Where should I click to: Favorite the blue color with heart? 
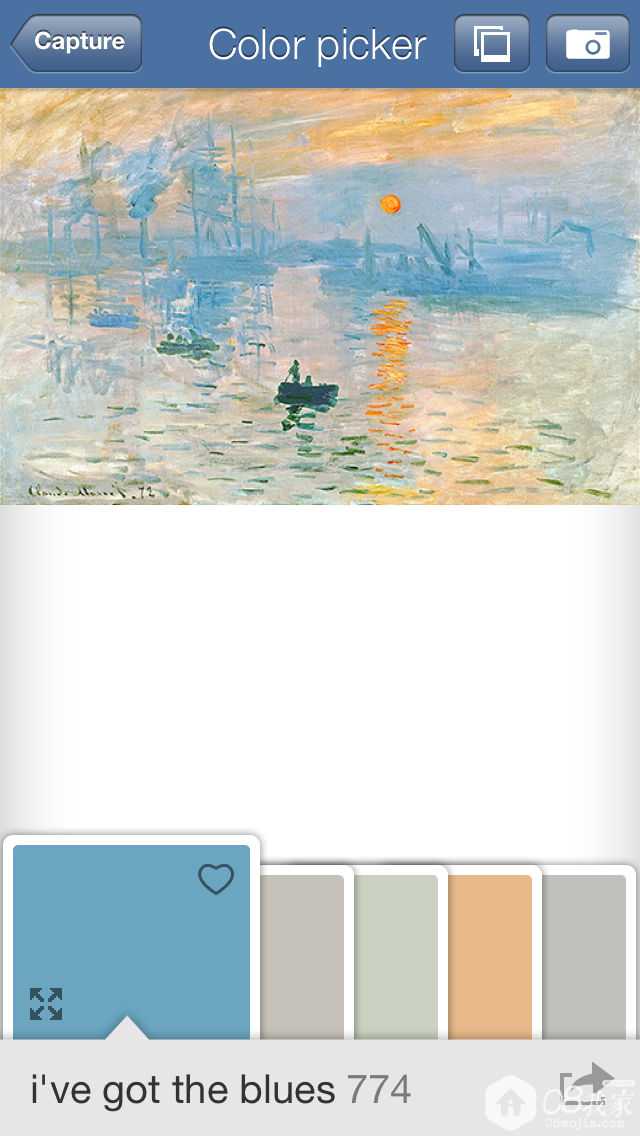point(215,879)
